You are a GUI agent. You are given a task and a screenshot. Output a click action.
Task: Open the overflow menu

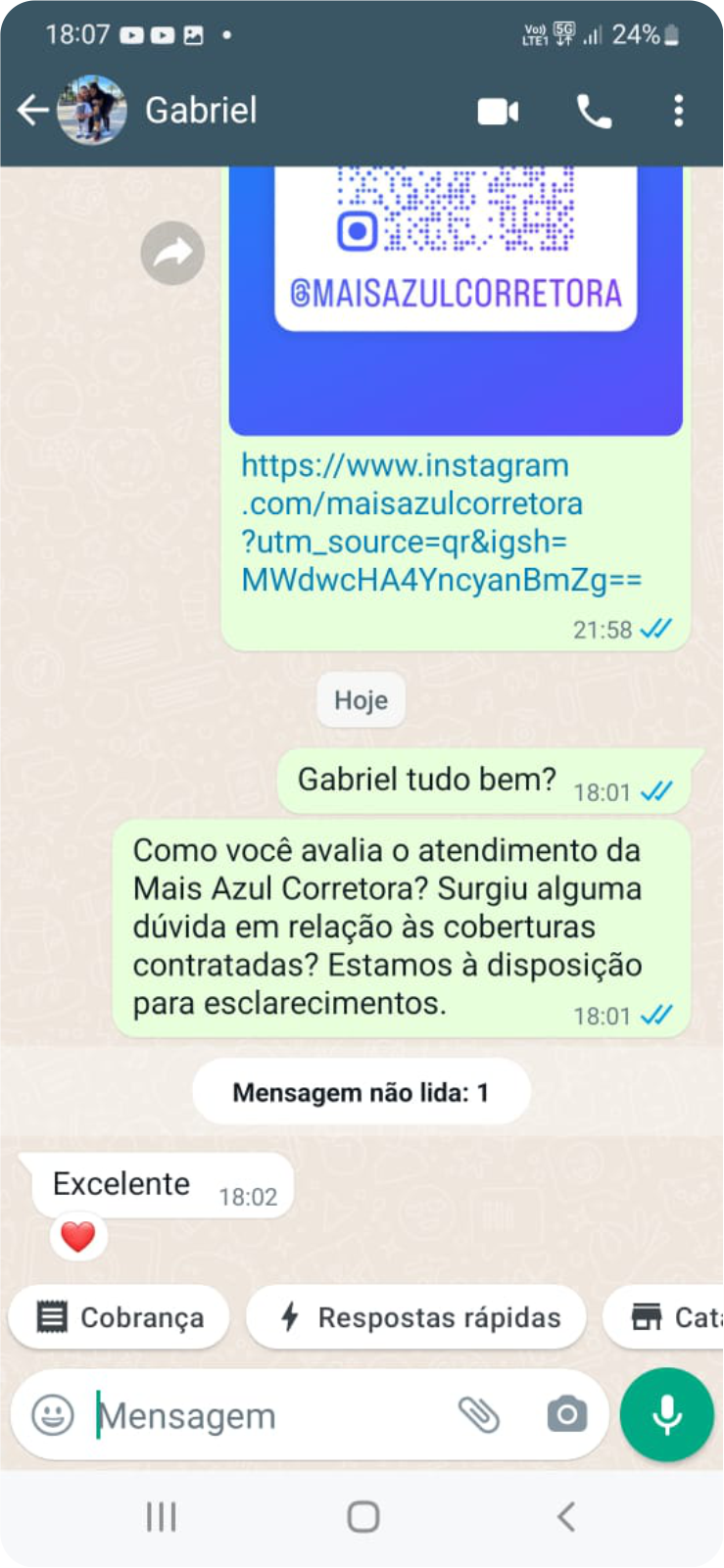click(678, 111)
